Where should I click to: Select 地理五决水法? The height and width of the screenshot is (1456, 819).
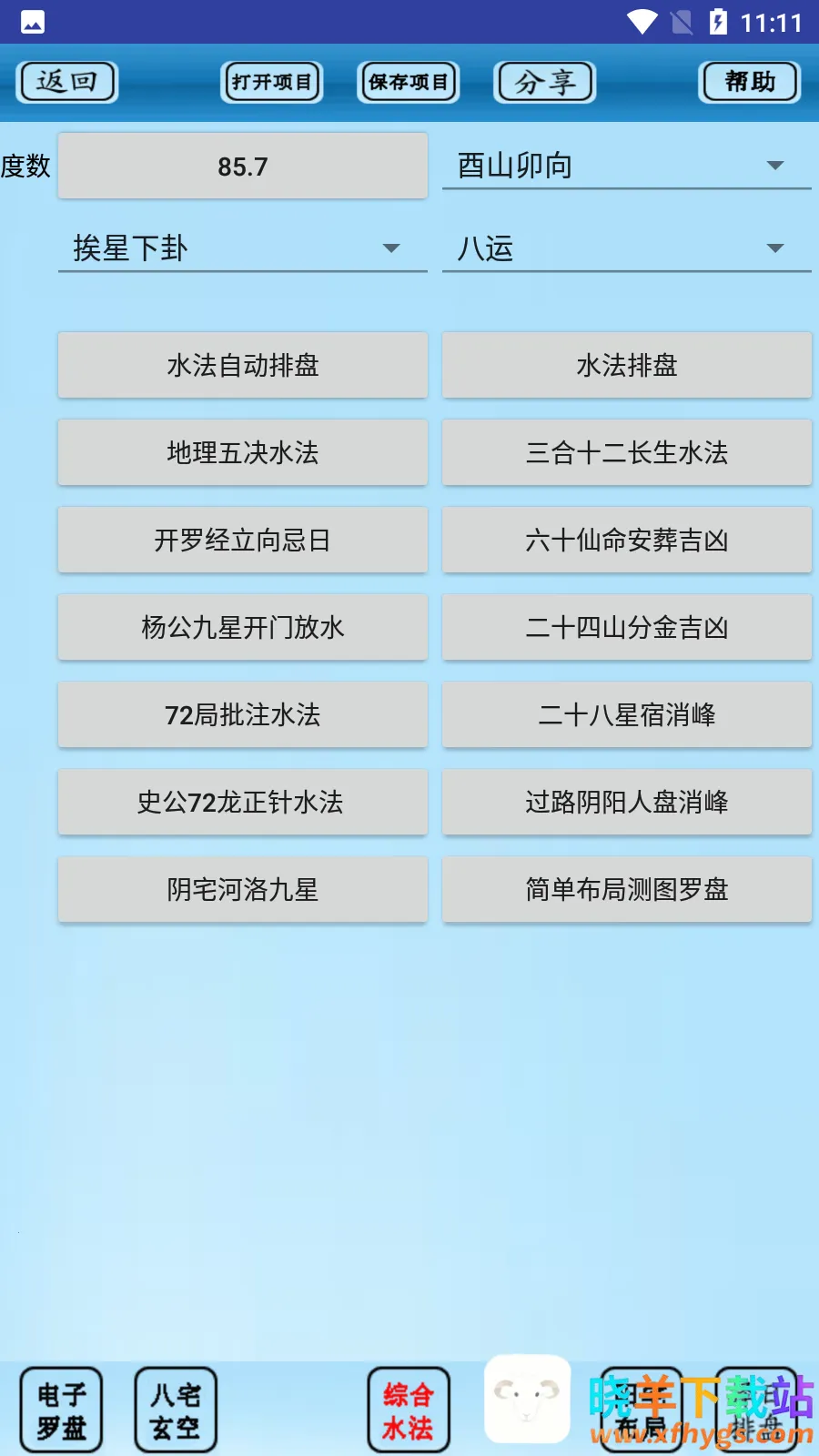[243, 452]
